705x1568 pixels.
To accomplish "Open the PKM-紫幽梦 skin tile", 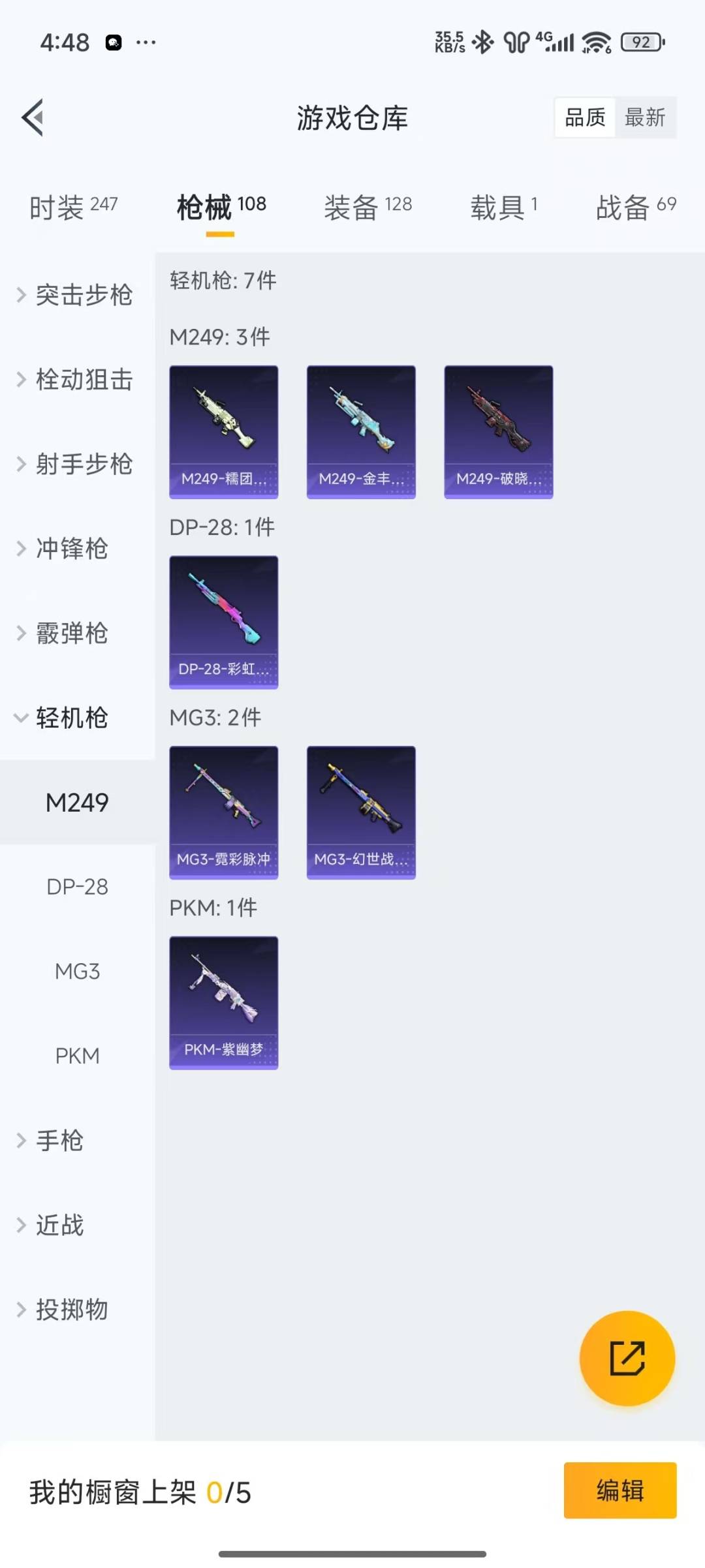I will [x=224, y=1002].
